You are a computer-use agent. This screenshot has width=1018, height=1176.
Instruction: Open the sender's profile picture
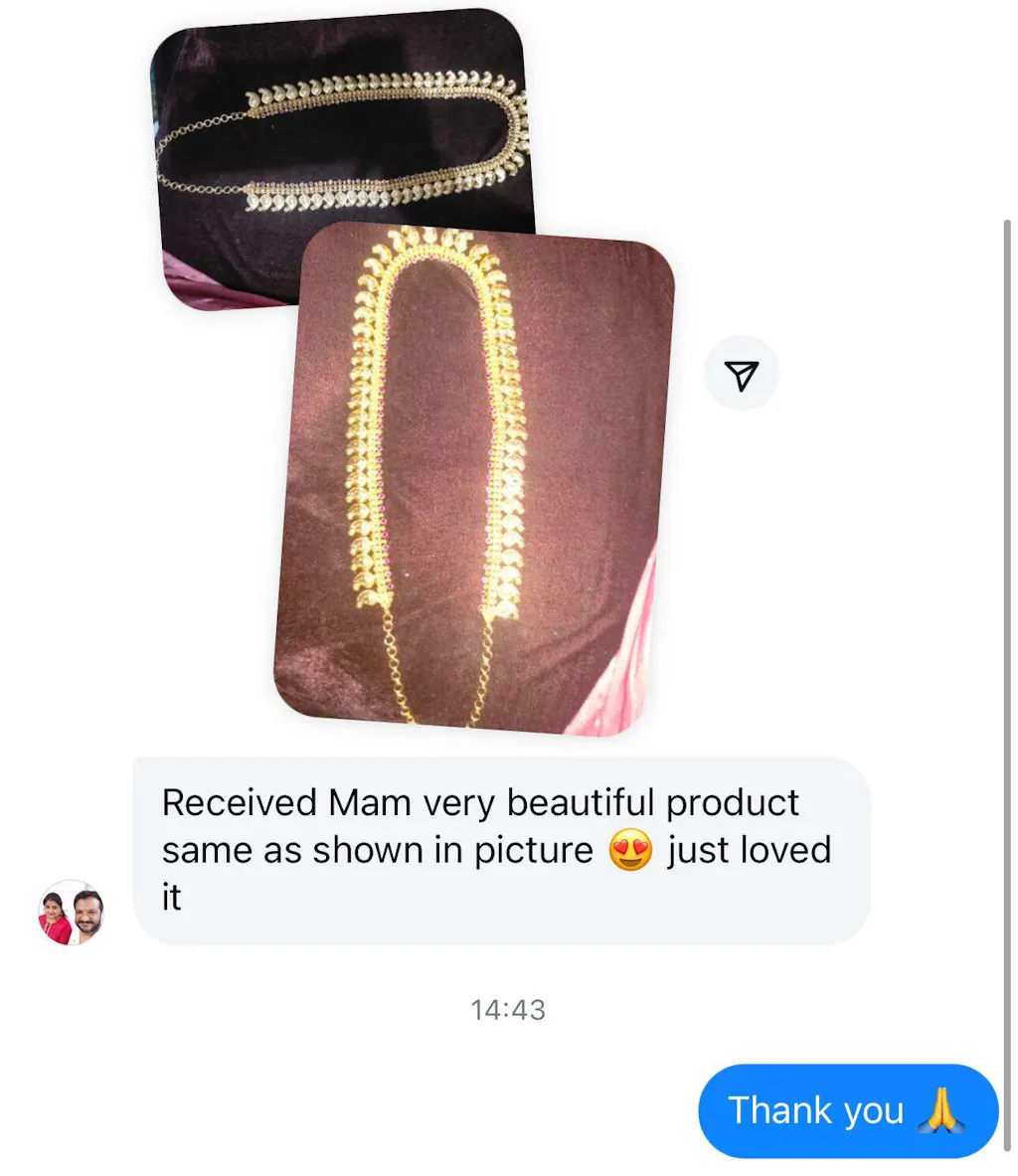(x=71, y=913)
